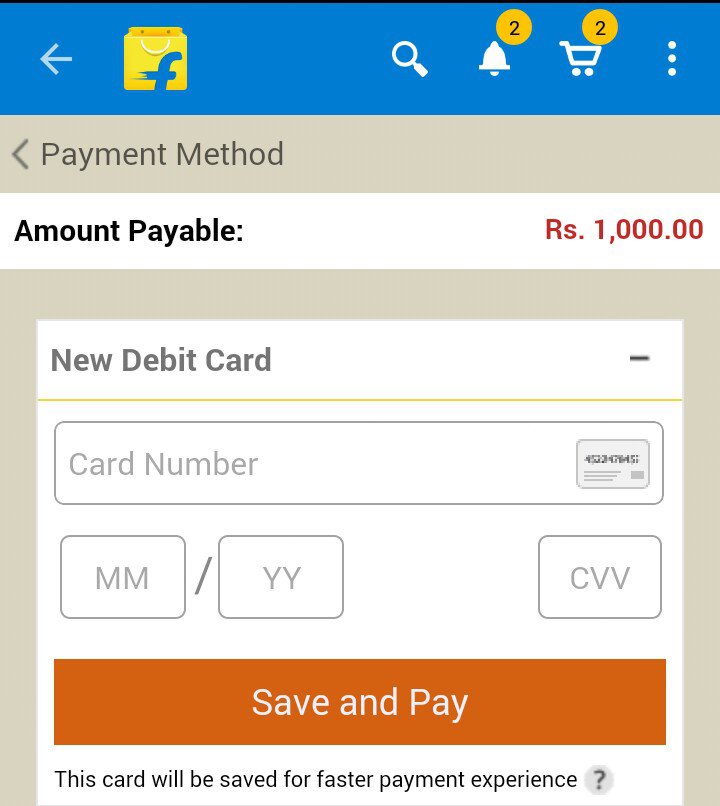Open the overflow menu
Image resolution: width=720 pixels, height=806 pixels.
[672, 59]
